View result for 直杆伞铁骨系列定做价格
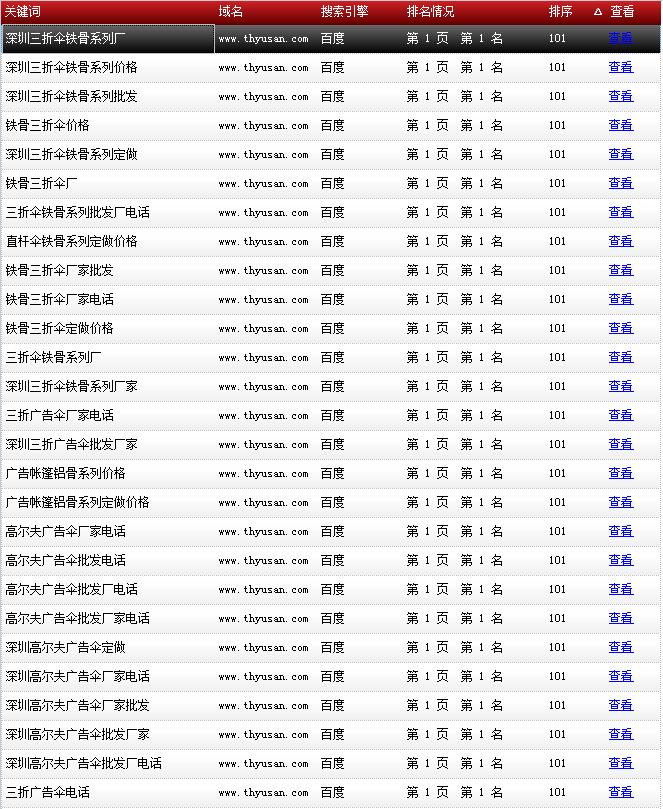Image resolution: width=663 pixels, height=809 pixels. pyautogui.click(x=620, y=241)
